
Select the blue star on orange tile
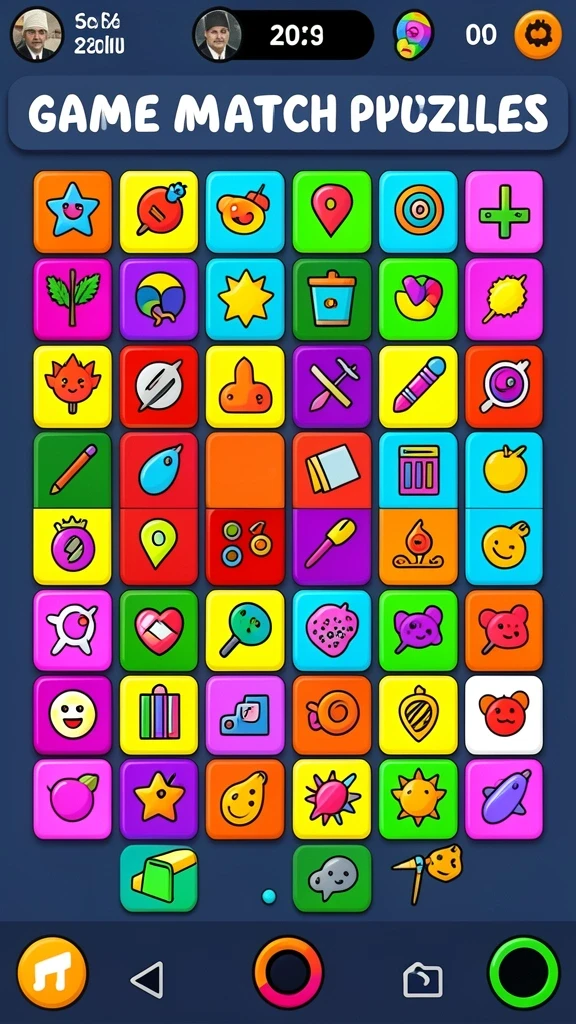[72, 212]
